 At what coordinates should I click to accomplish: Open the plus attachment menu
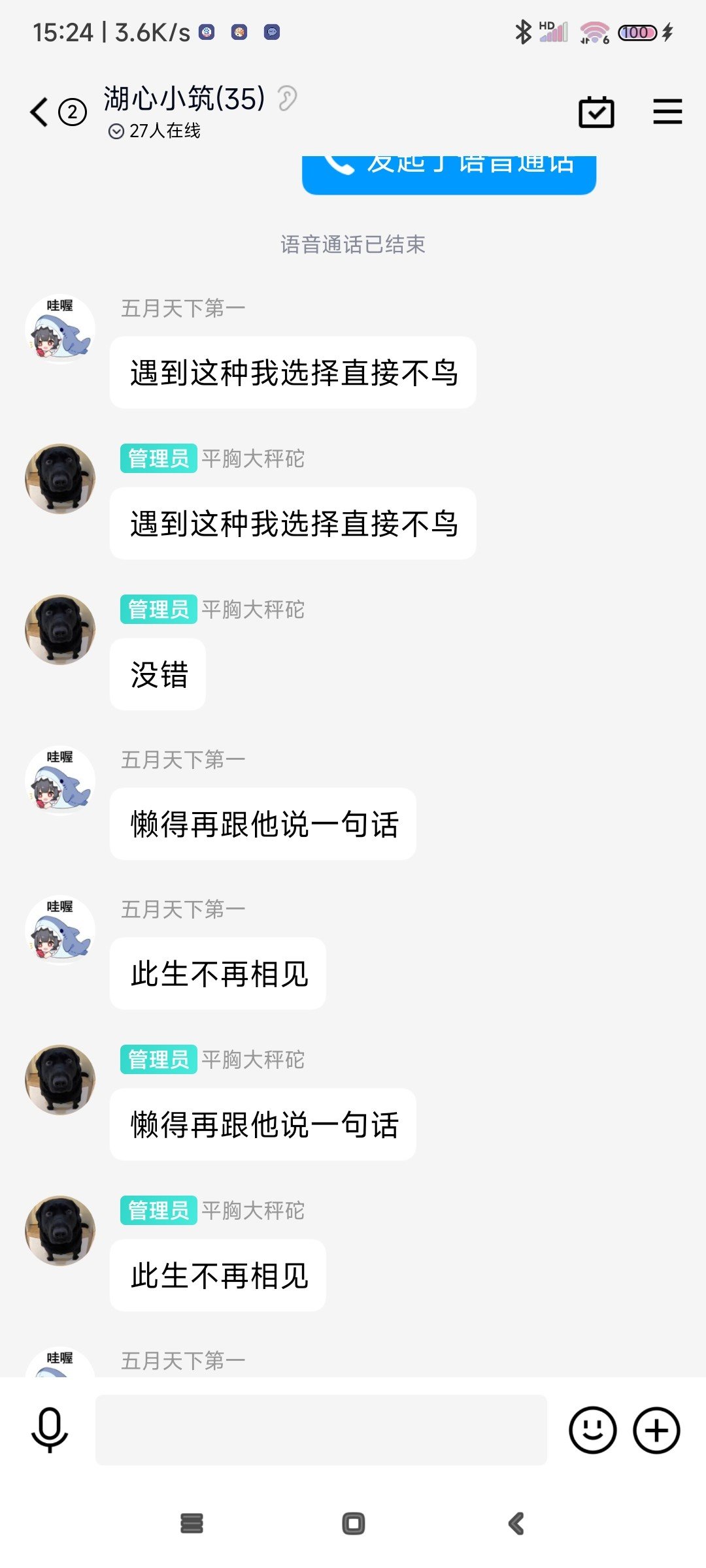[656, 1430]
